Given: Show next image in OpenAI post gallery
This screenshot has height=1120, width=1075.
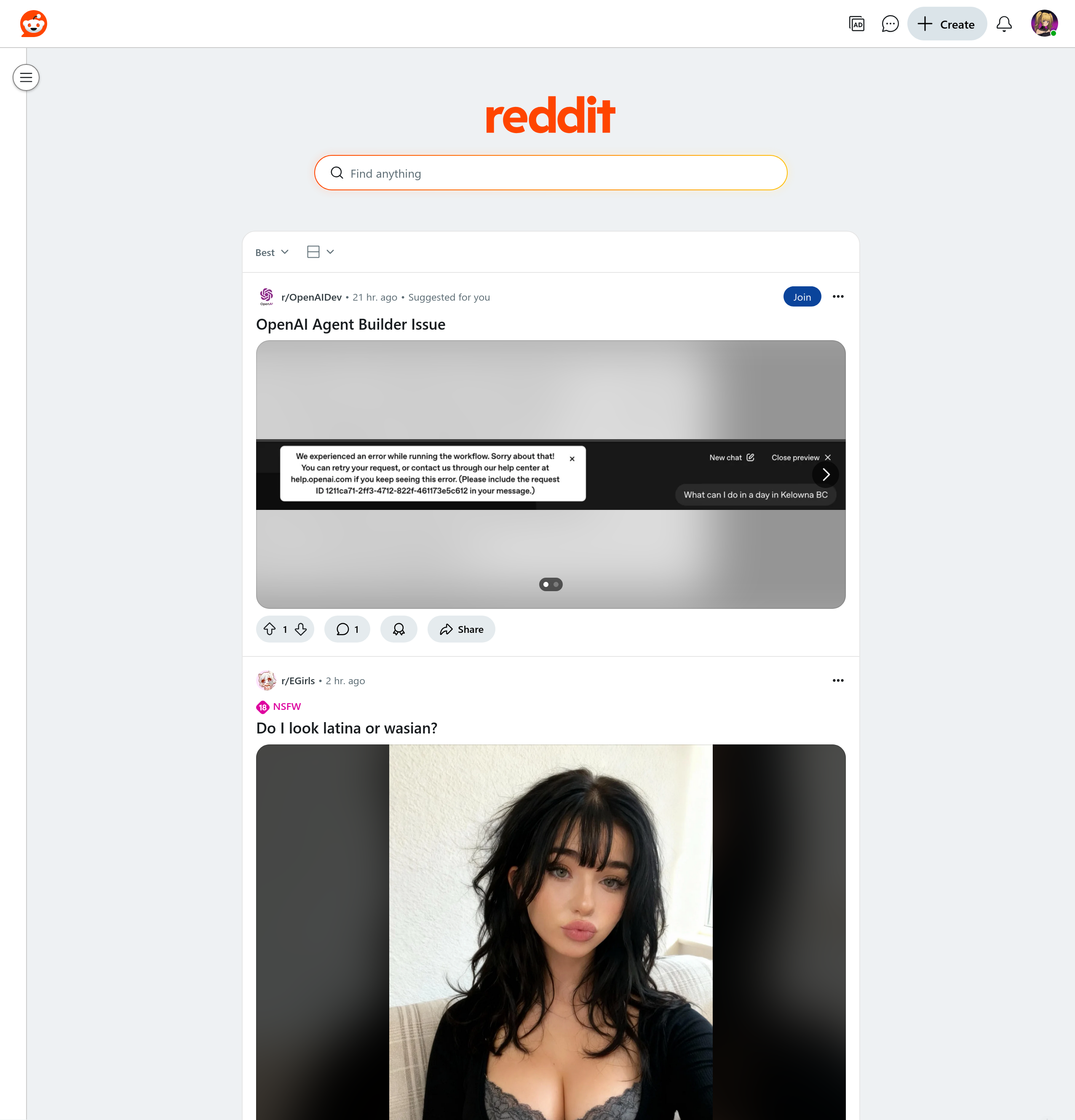Looking at the screenshot, I should (x=825, y=474).
